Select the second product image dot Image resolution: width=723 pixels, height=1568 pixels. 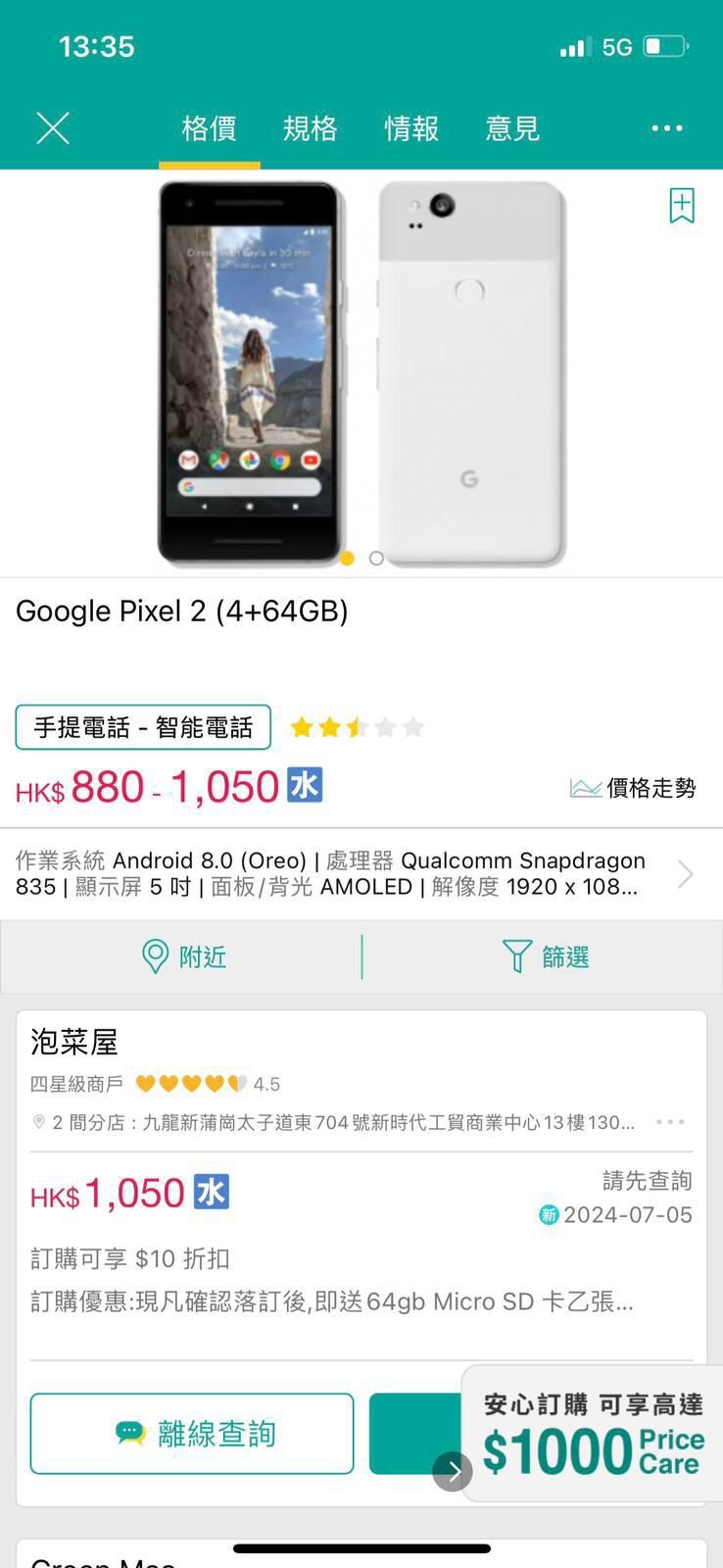point(376,558)
